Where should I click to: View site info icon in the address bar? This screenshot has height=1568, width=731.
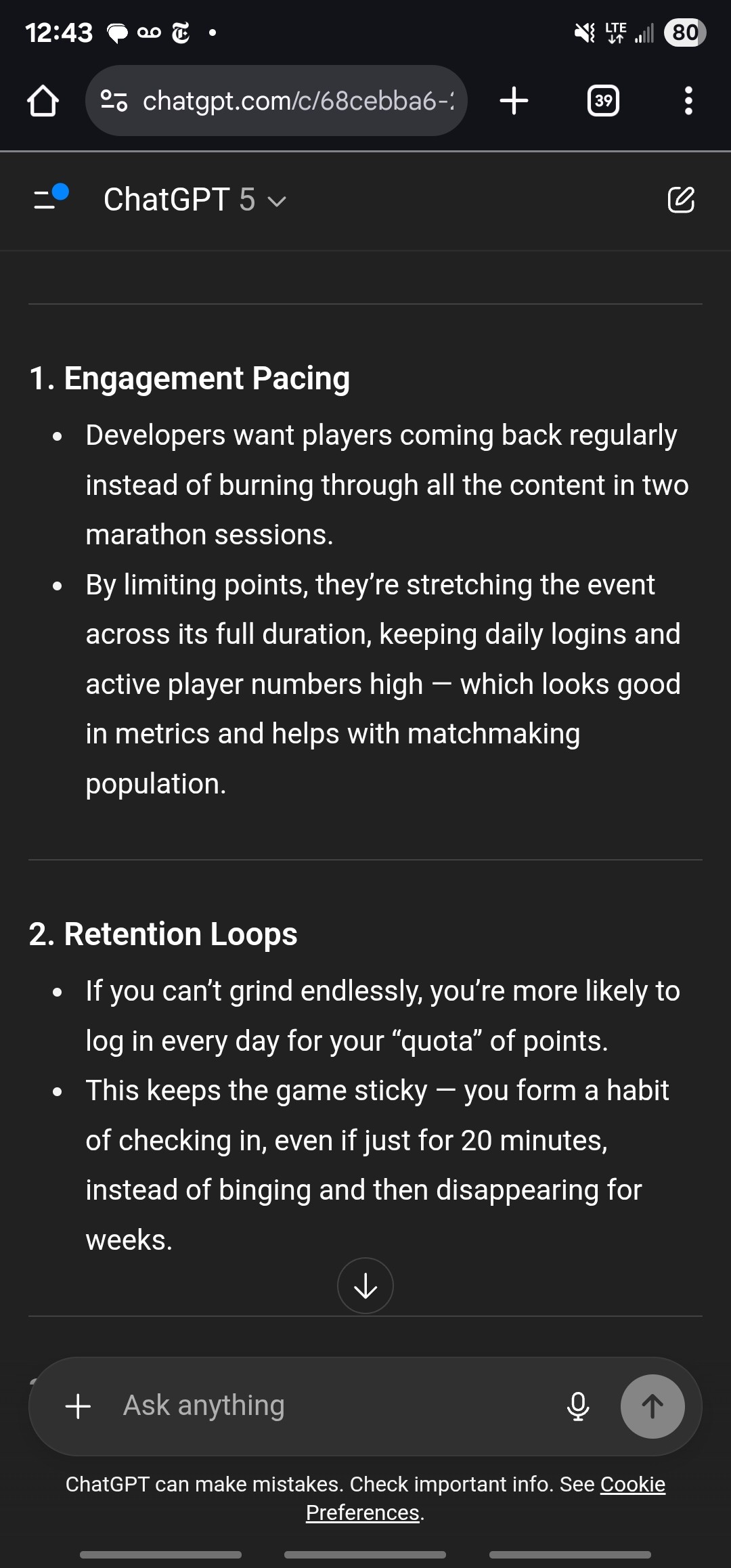tap(114, 101)
